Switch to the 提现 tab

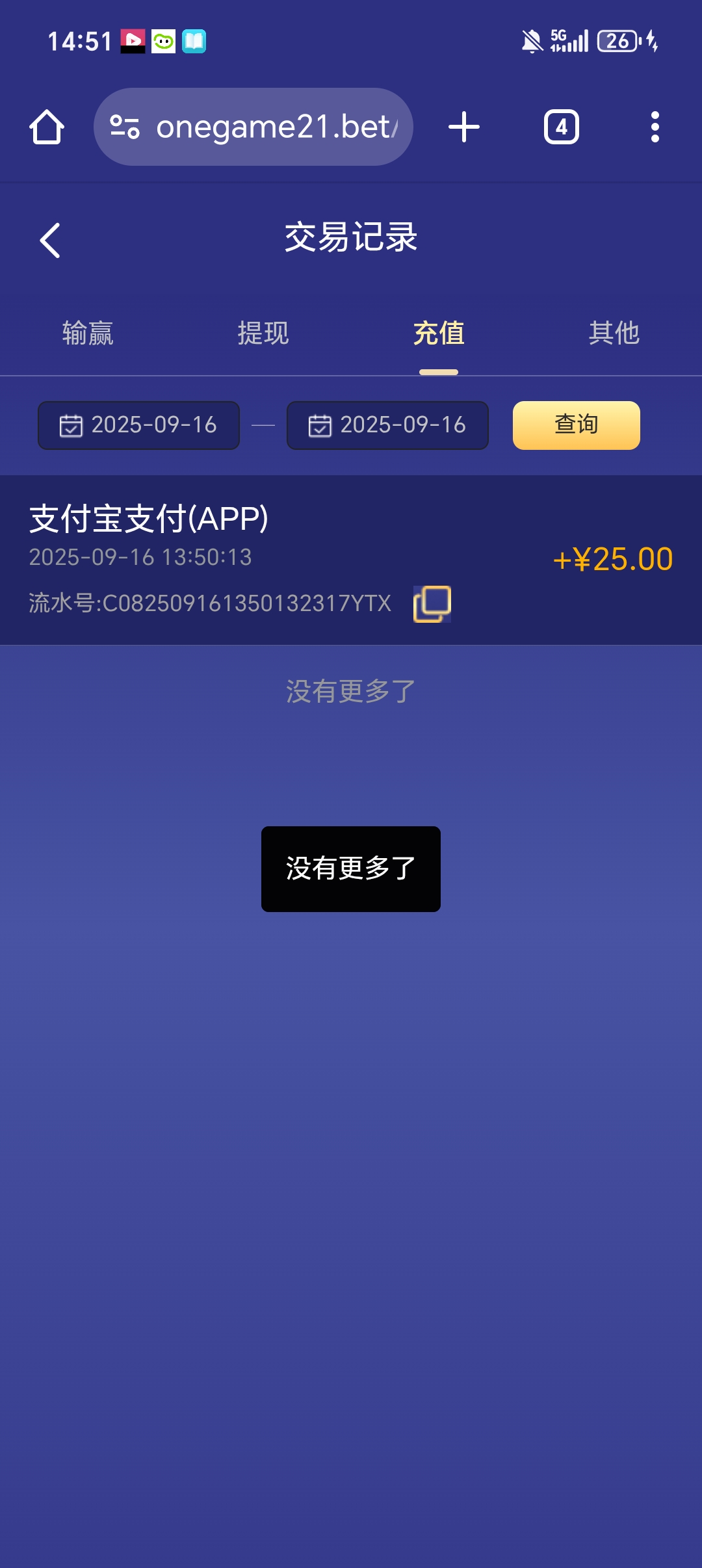coord(263,333)
